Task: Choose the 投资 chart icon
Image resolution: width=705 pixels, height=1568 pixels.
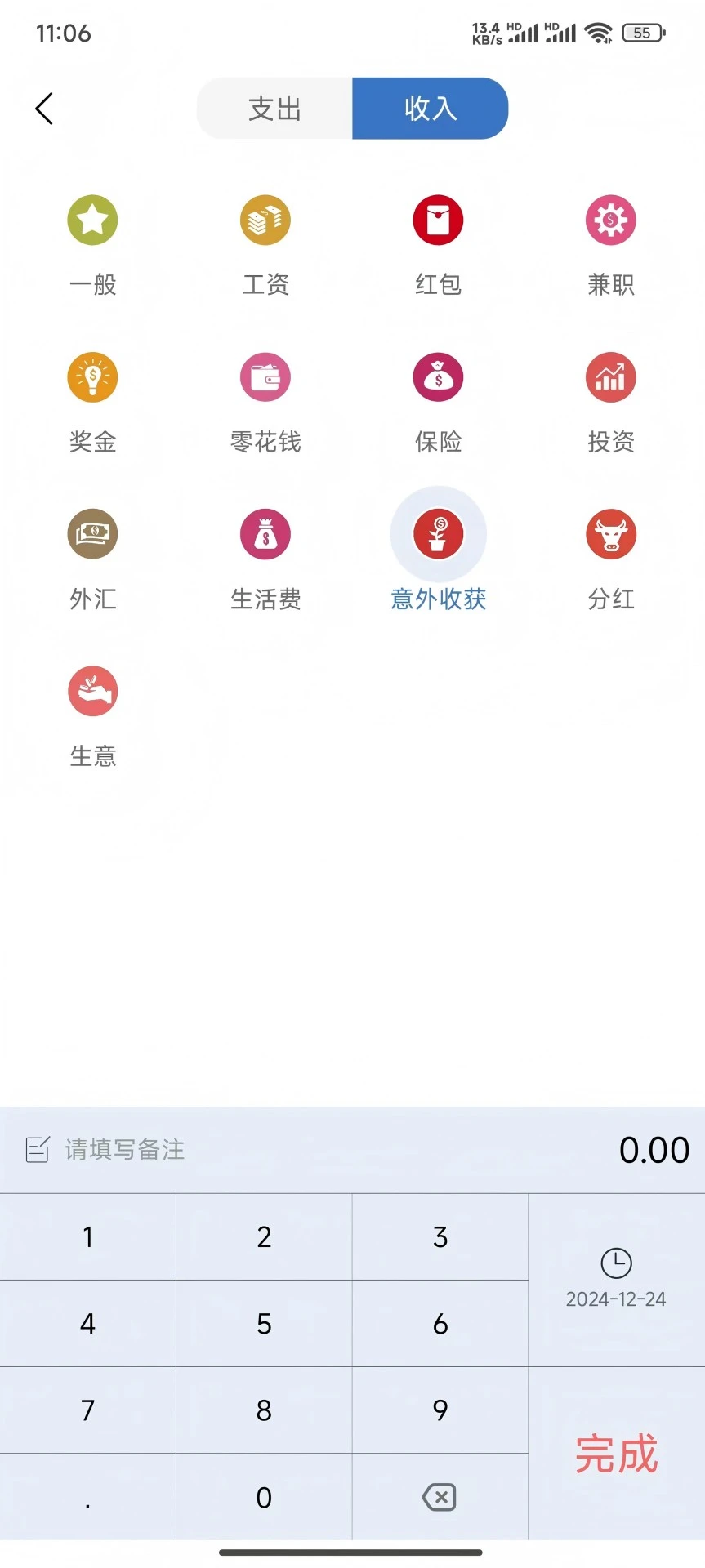Action: 610,376
